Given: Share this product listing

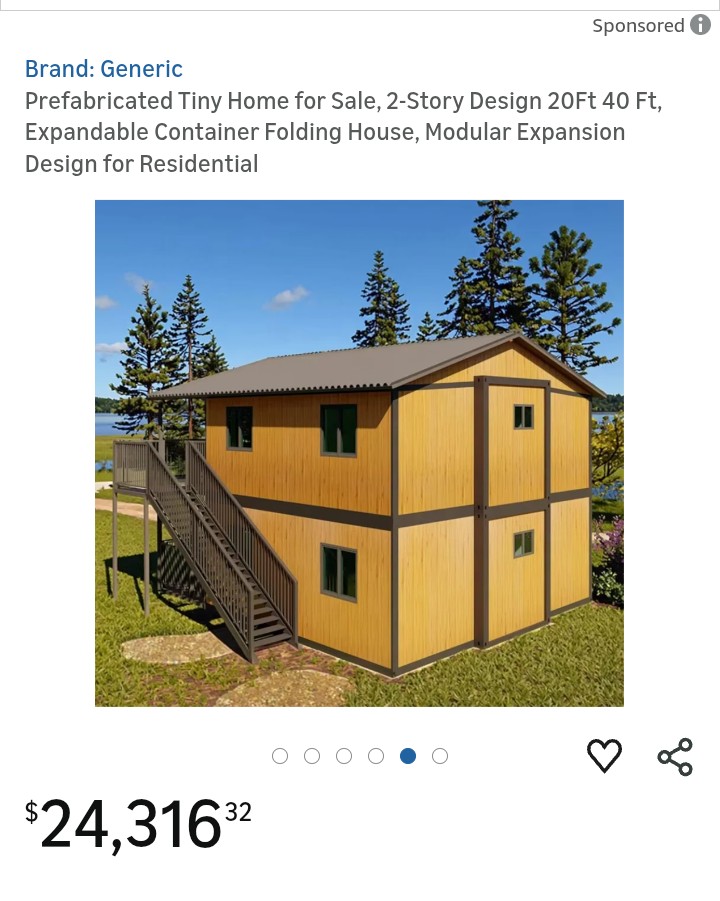Looking at the screenshot, I should coord(675,757).
